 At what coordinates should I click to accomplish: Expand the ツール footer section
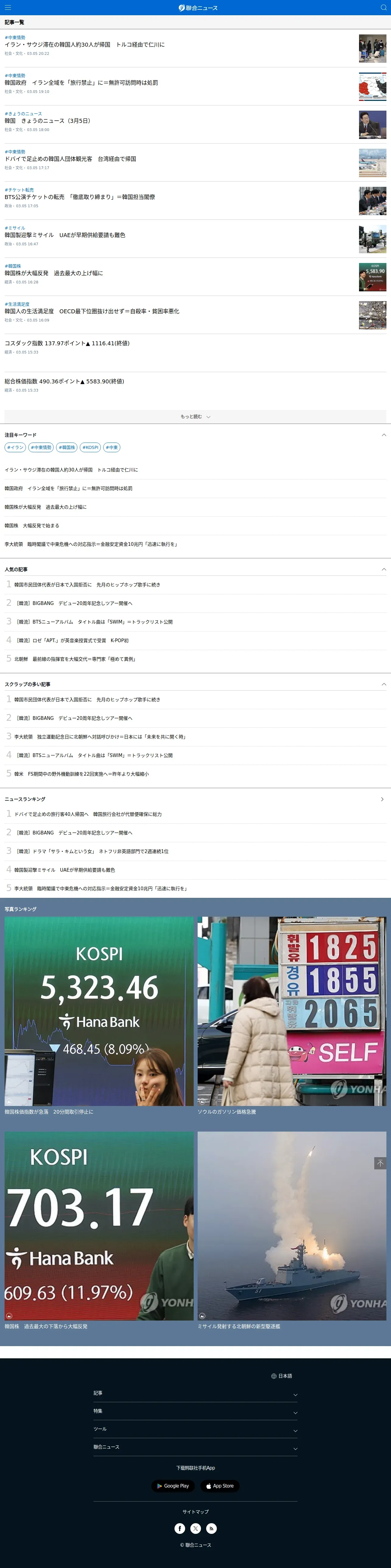pyautogui.click(x=195, y=1429)
